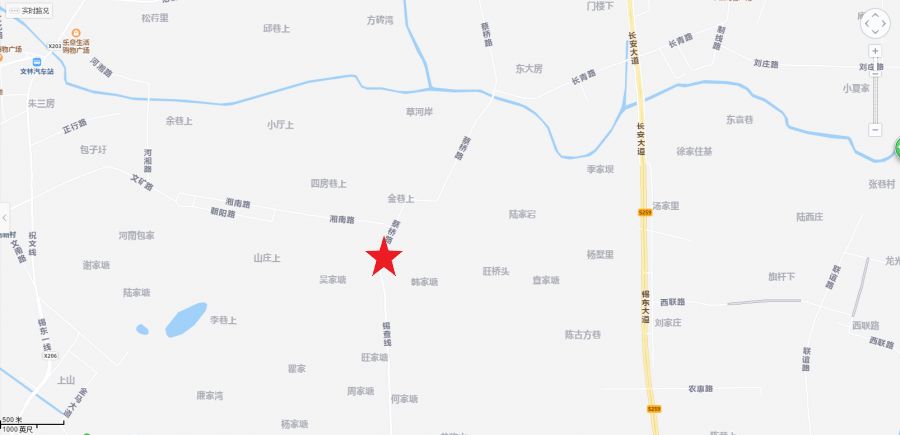Screen dimensions: 900x435
Task: Toggle the 实时路况 traffic layer
Action: tap(28, 10)
